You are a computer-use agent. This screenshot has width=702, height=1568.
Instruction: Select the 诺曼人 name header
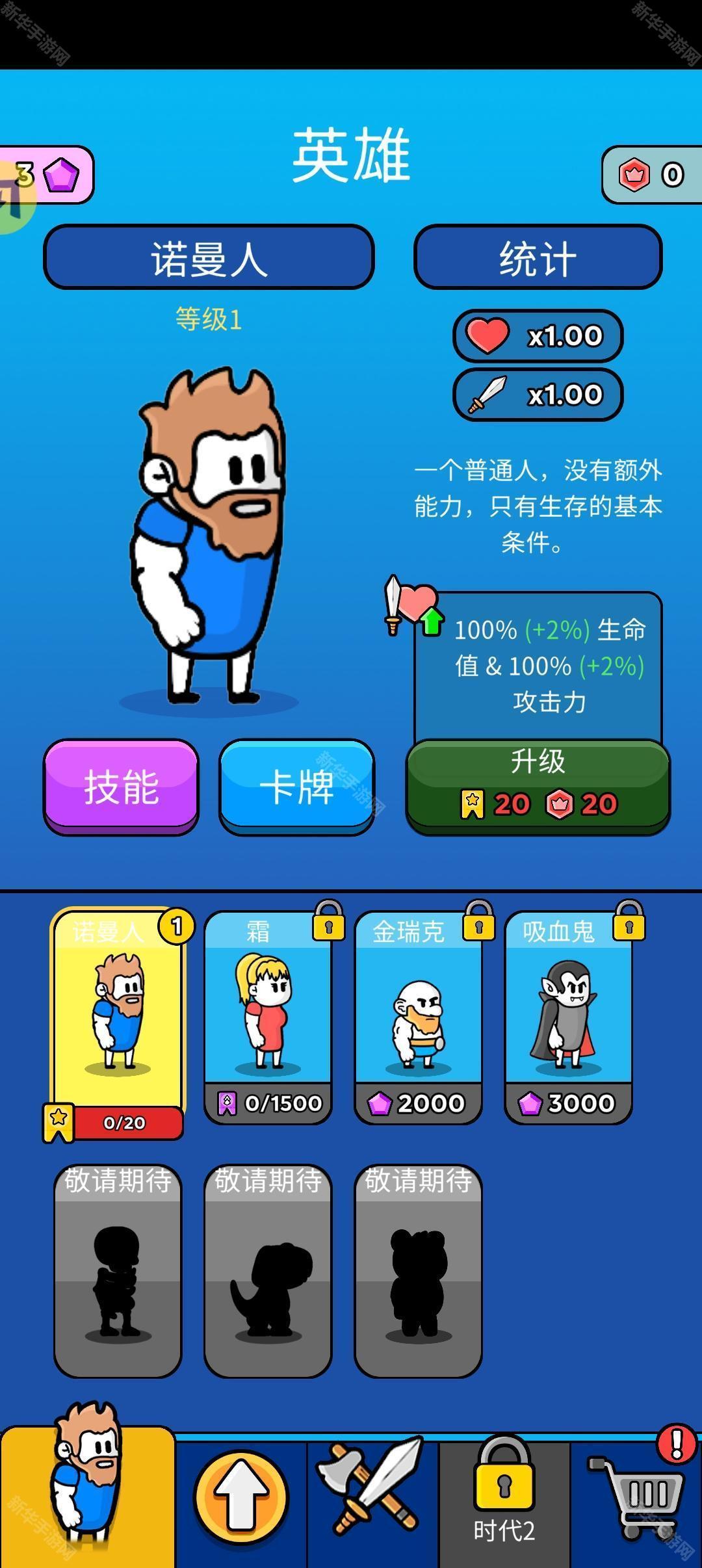point(208,257)
